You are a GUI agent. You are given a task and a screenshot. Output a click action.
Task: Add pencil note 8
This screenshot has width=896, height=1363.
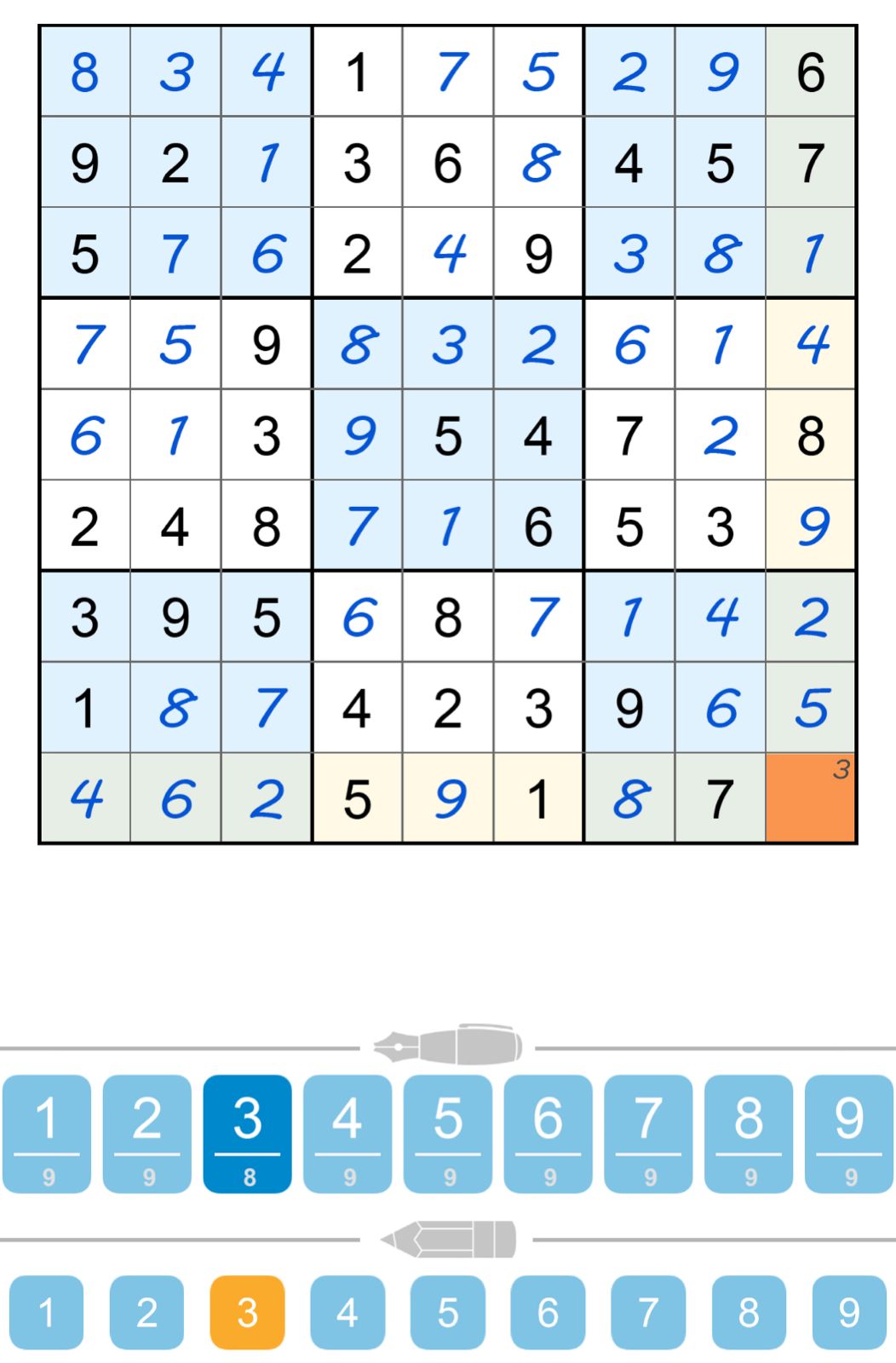[749, 1312]
